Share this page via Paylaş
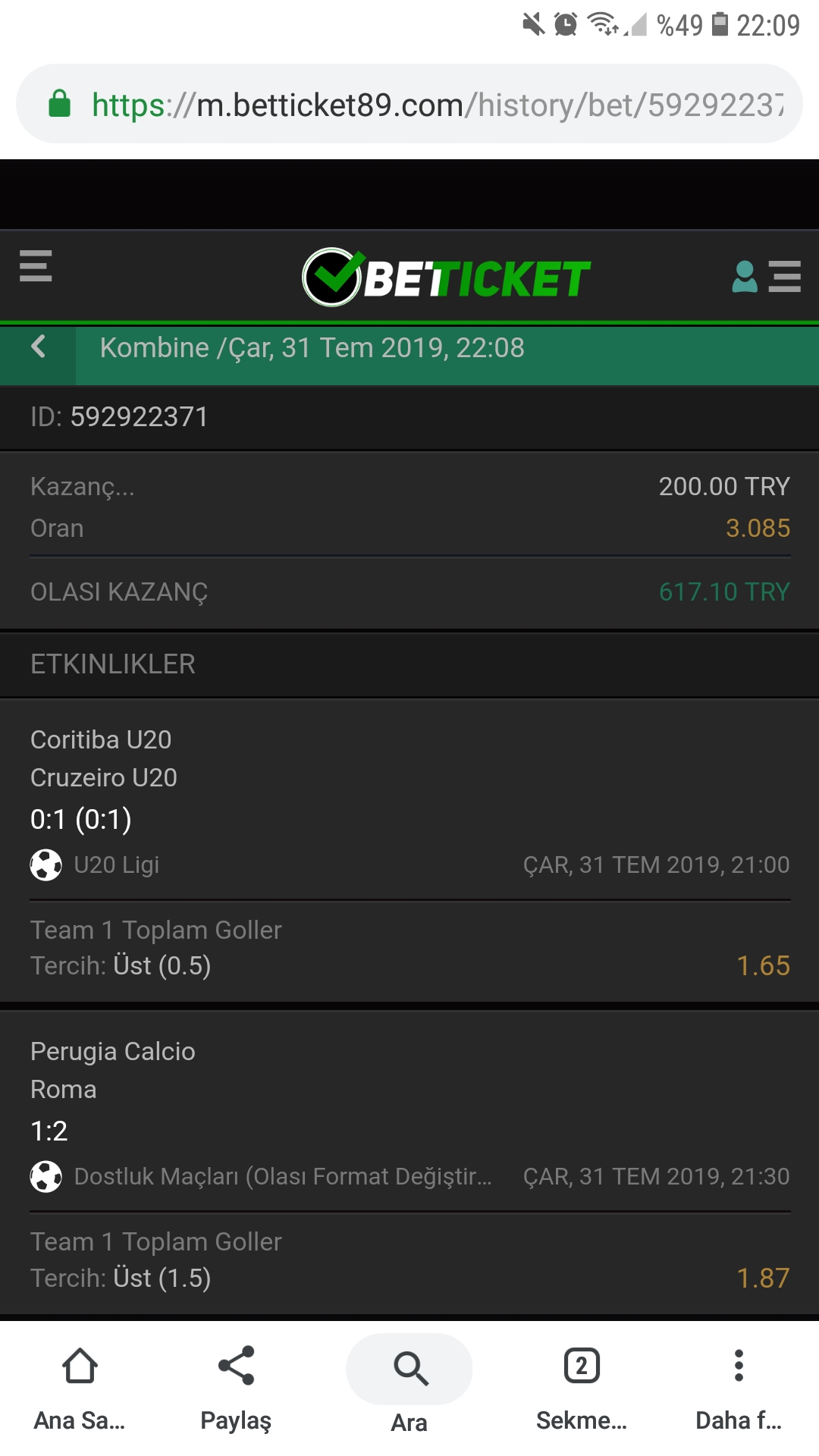Viewport: 819px width, 1456px height. point(236,1389)
